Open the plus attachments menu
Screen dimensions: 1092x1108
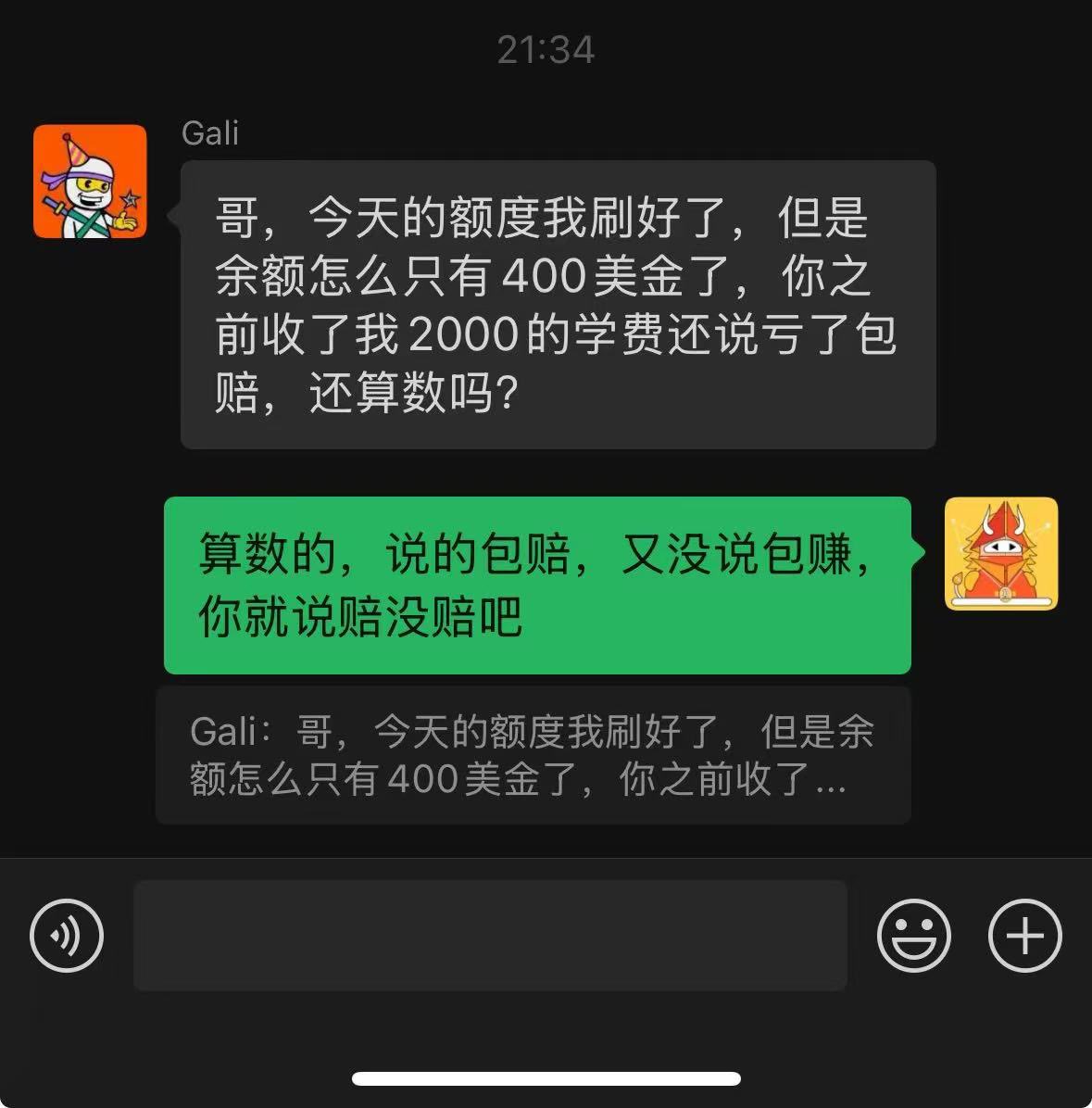[x=1024, y=936]
